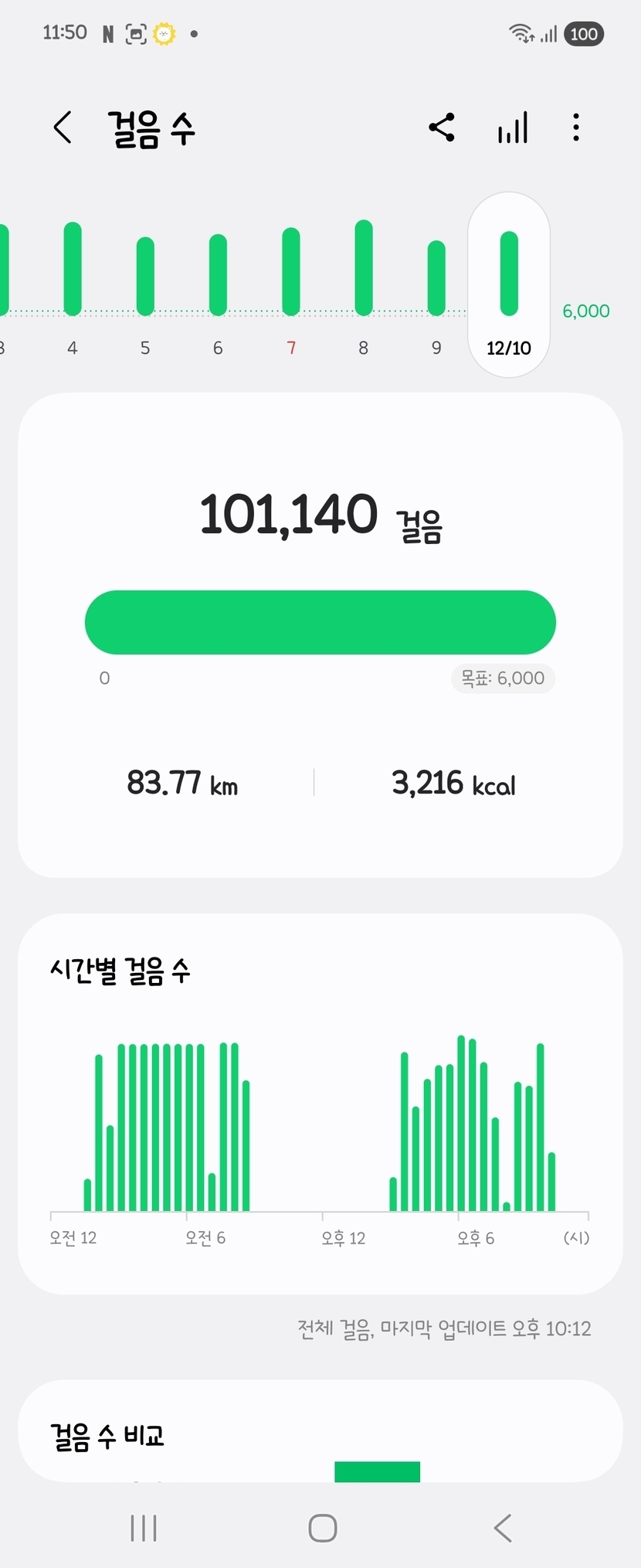The image size is (641, 1568).
Task: Select the day 7 step bar
Action: [291, 271]
